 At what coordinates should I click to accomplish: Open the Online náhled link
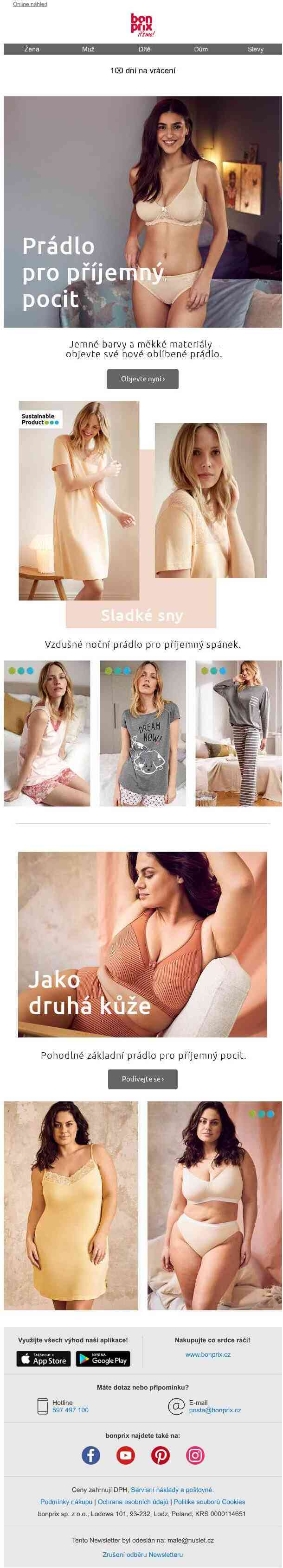(x=30, y=4)
